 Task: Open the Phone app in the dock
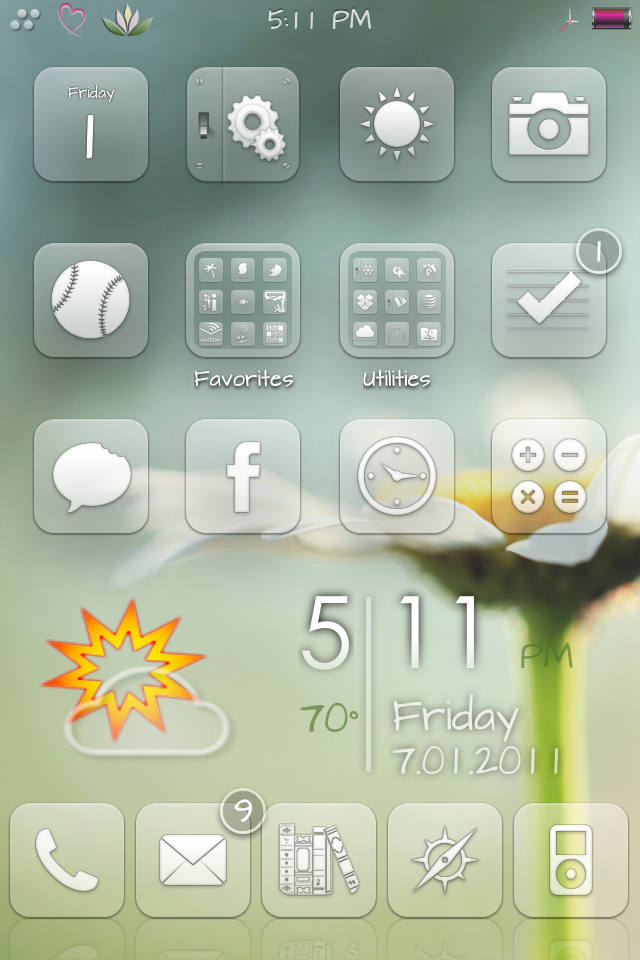(67, 860)
